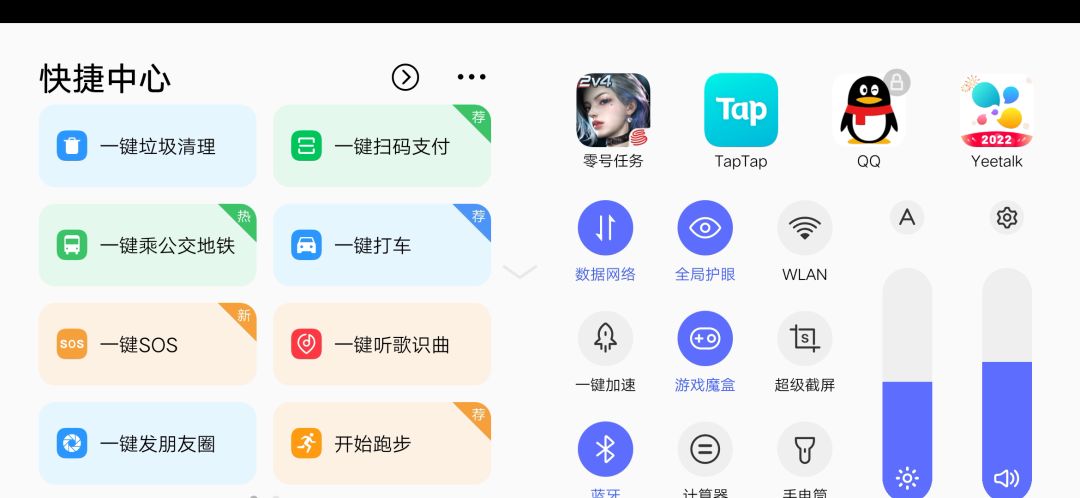The image size is (1080, 498).
Task: Open 一键扫码支付 shortcut
Action: pos(381,146)
